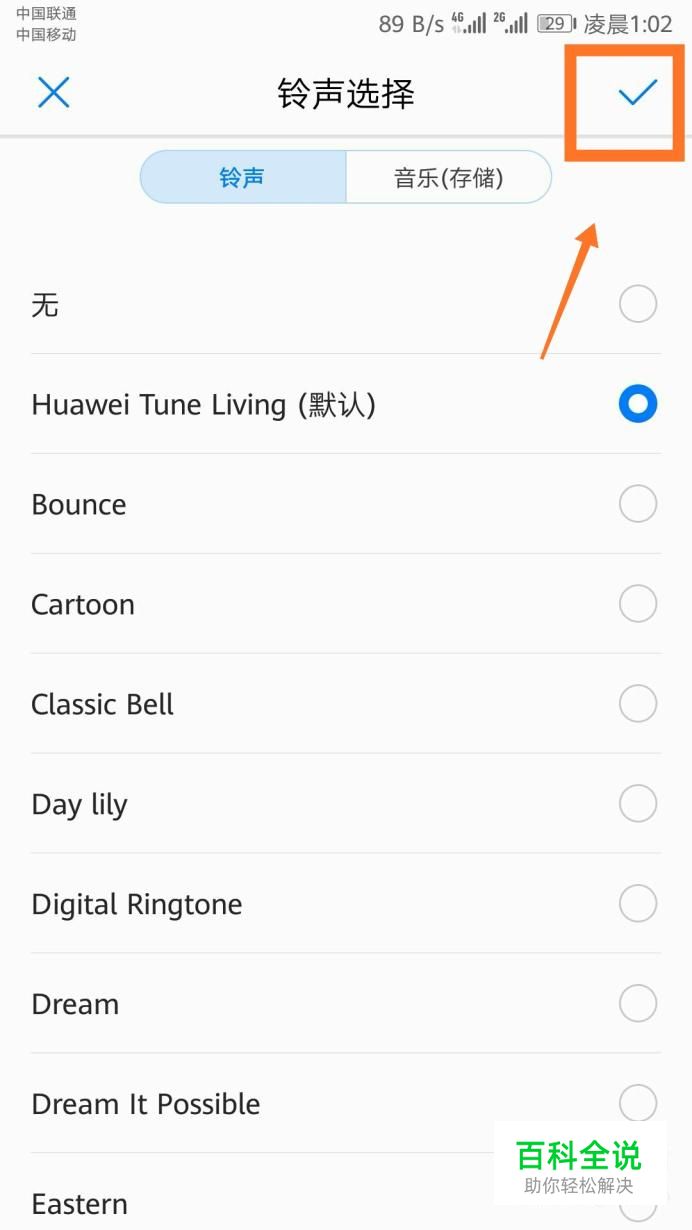Choose the Classic Bell ringtone
Screen dimensions: 692x1230
click(346, 704)
